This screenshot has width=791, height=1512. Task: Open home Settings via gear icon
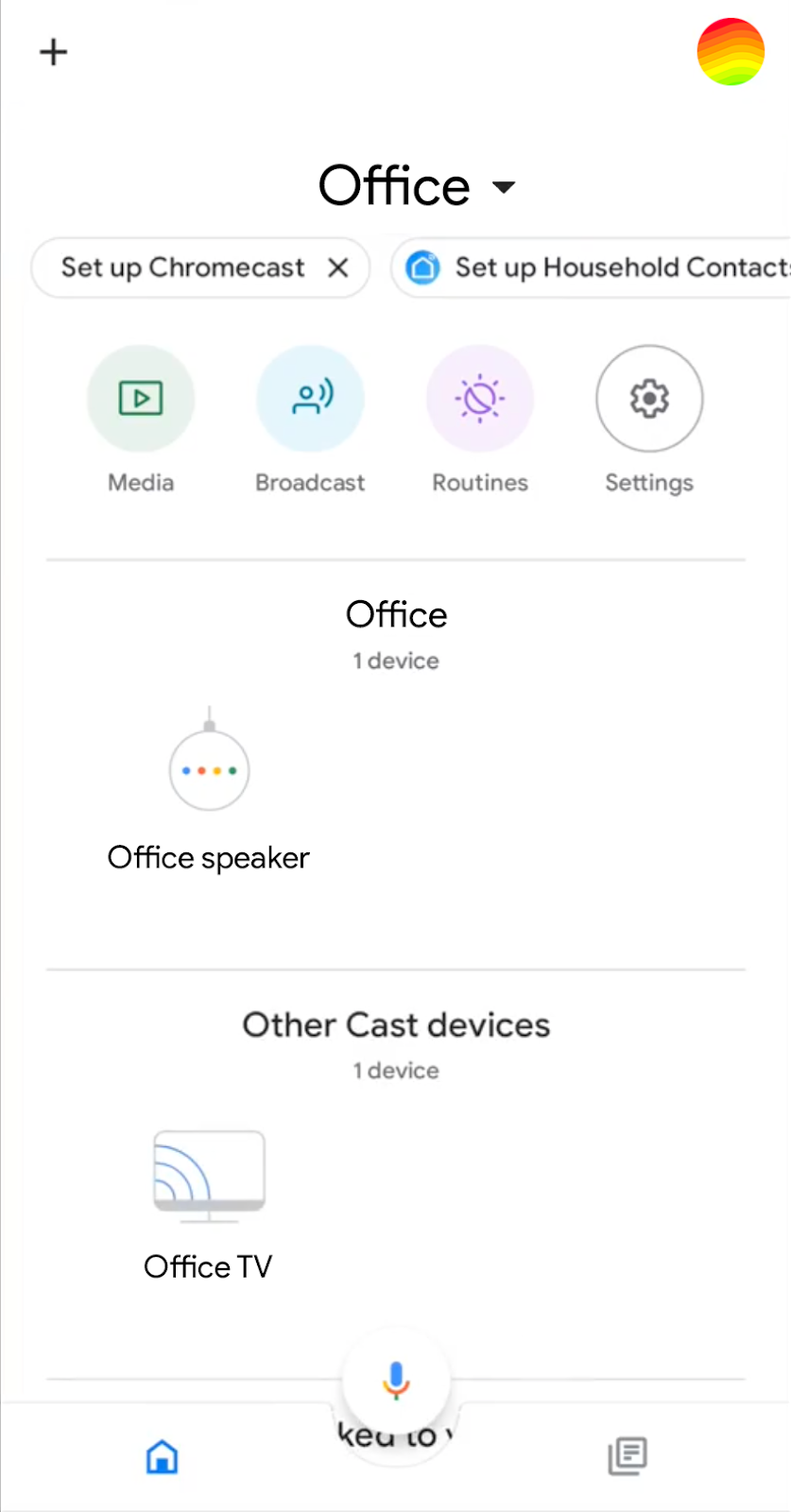pyautogui.click(x=649, y=398)
